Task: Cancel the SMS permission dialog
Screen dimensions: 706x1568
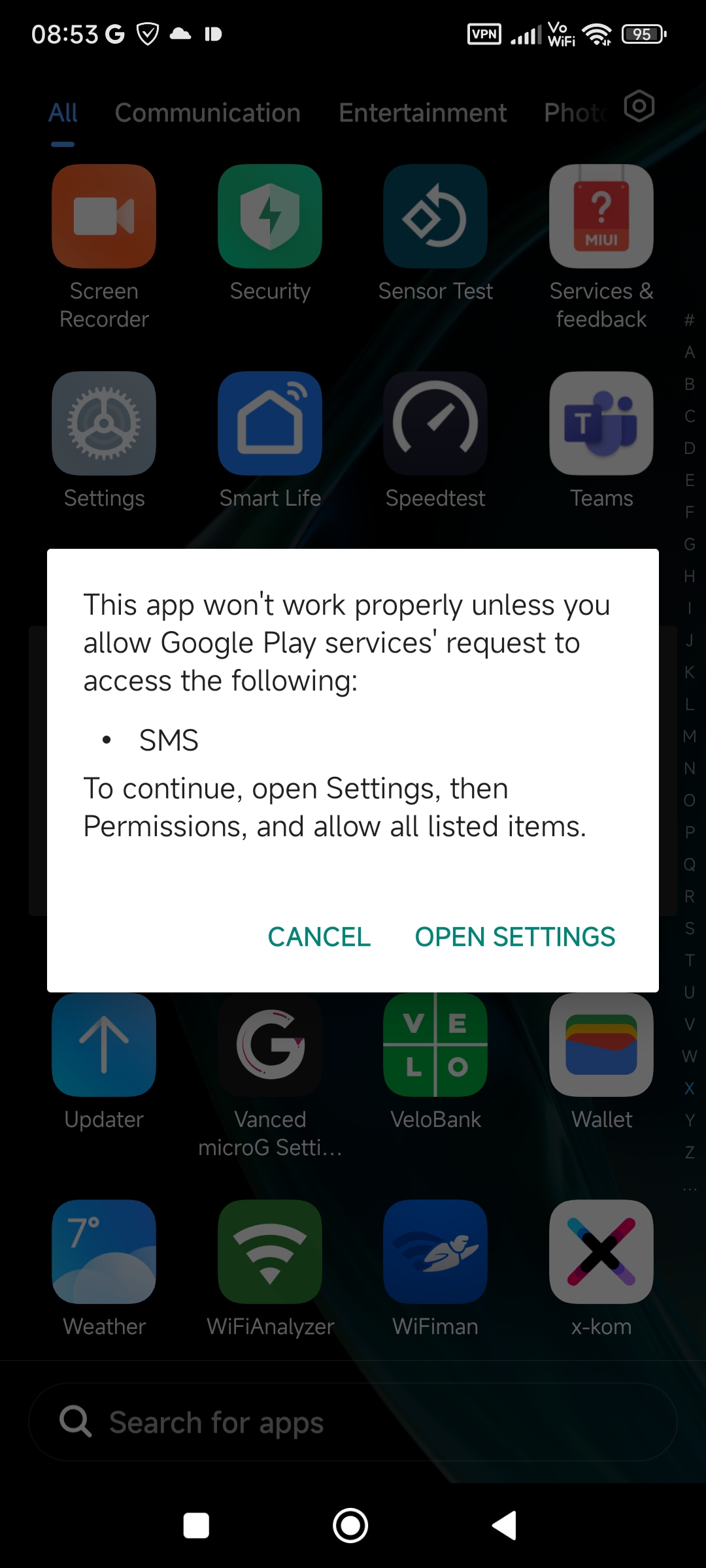Action: [x=319, y=937]
